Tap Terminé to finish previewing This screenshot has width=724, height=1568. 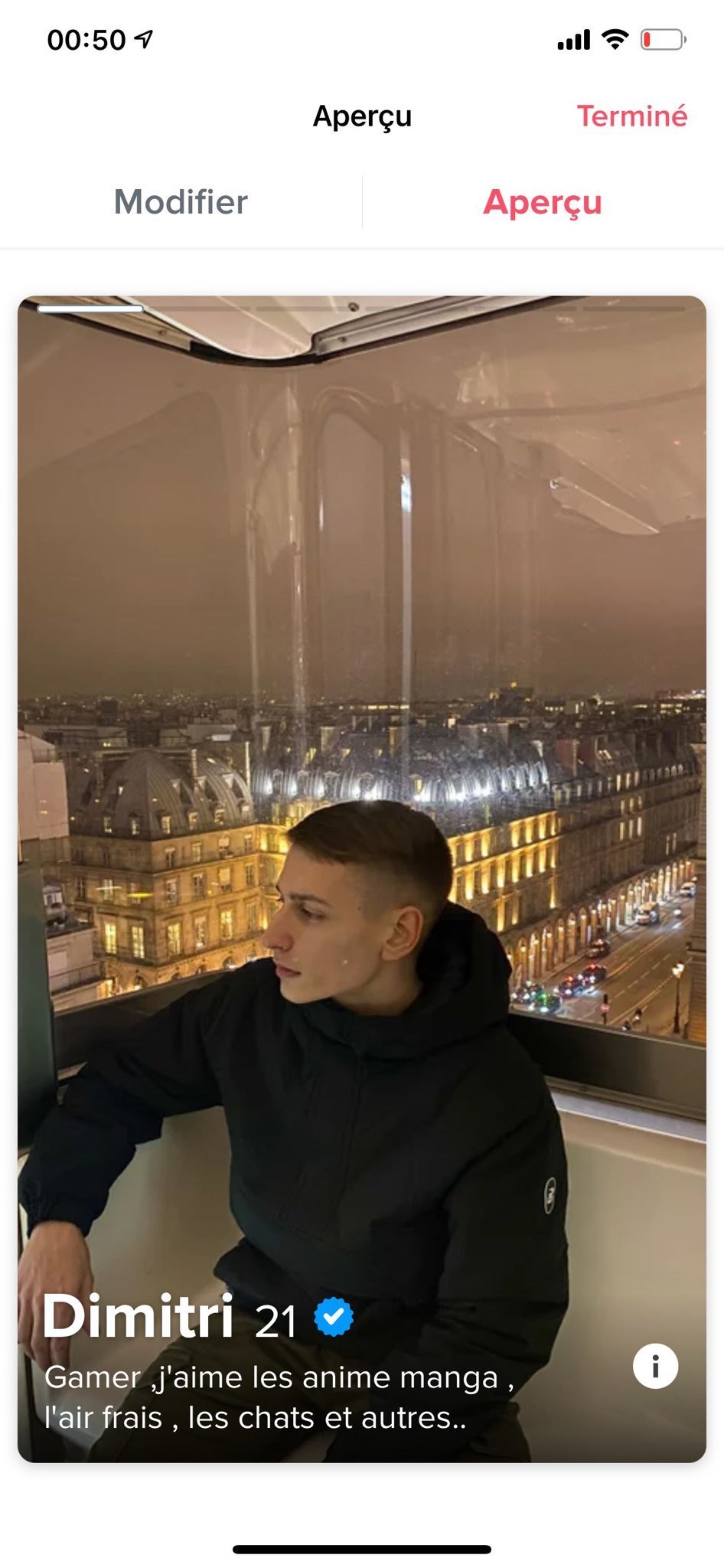[631, 116]
